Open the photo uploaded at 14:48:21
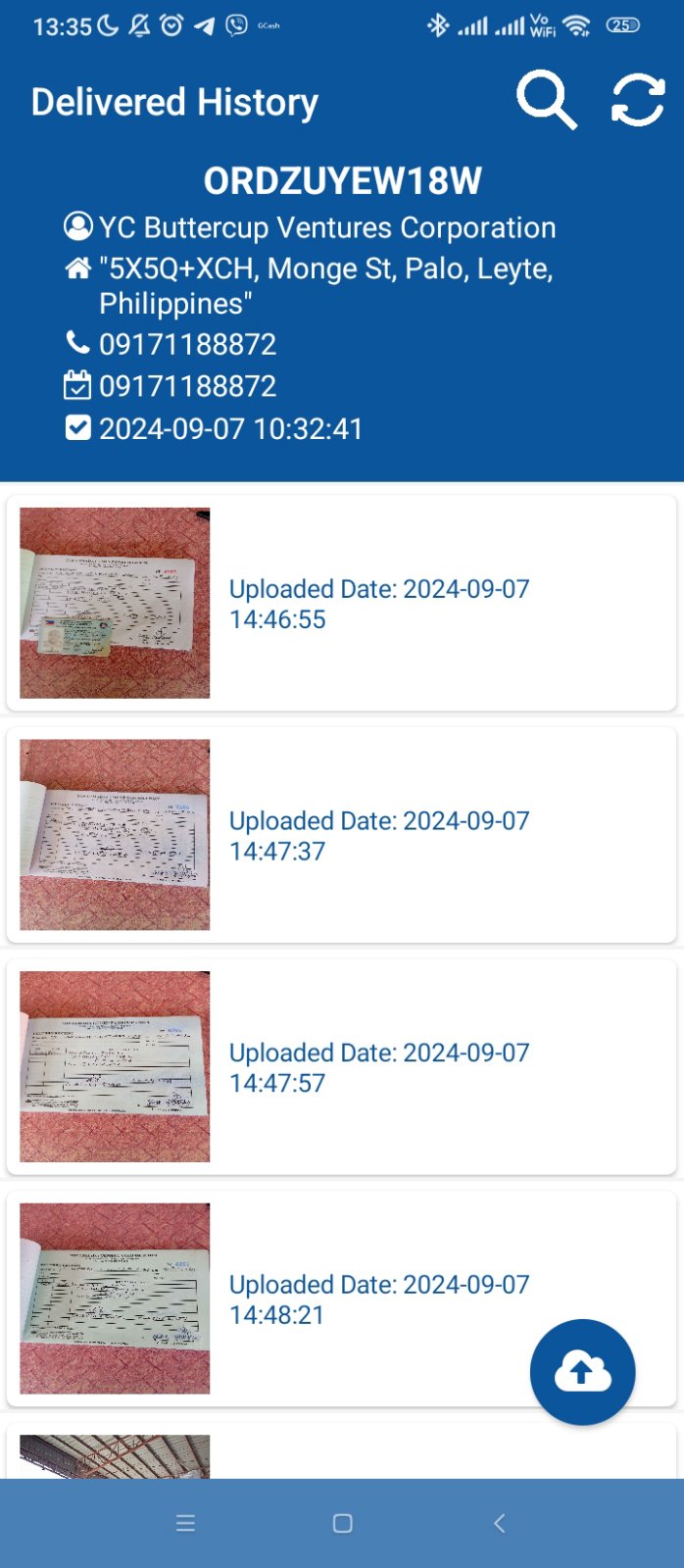The width and height of the screenshot is (684, 1568). click(x=115, y=1298)
